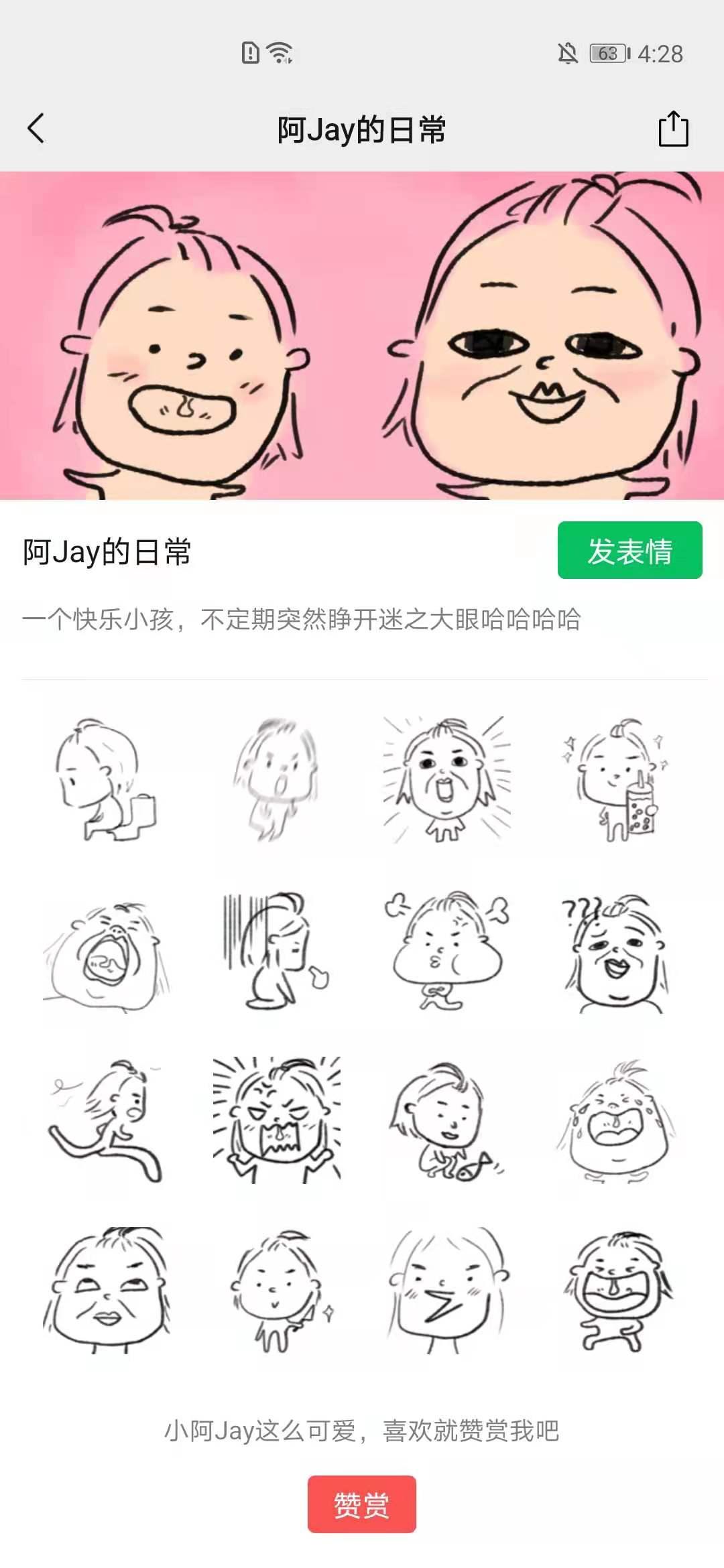724x1568 pixels.
Task: Tap the muted notification bell icon
Action: coord(566,52)
